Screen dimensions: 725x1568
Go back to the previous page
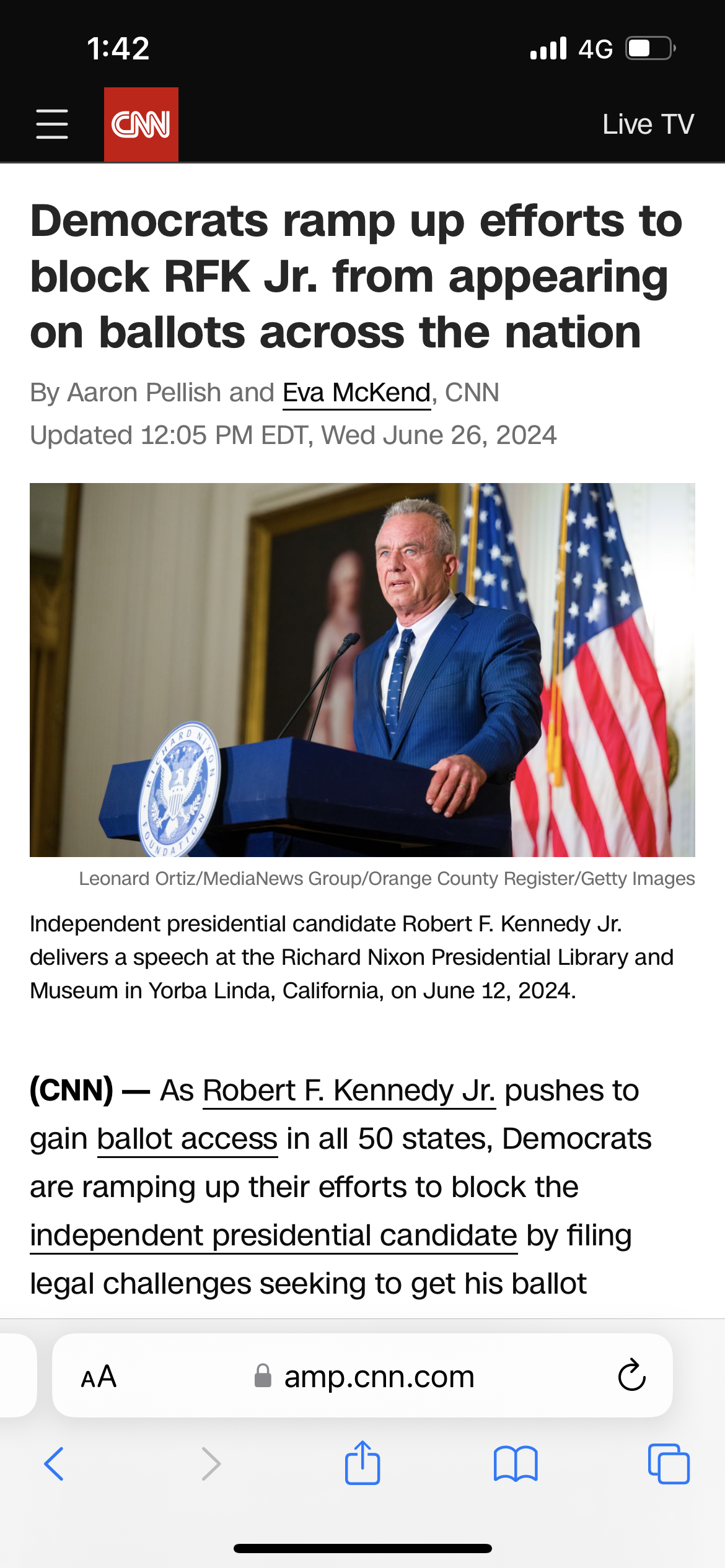(x=54, y=1464)
